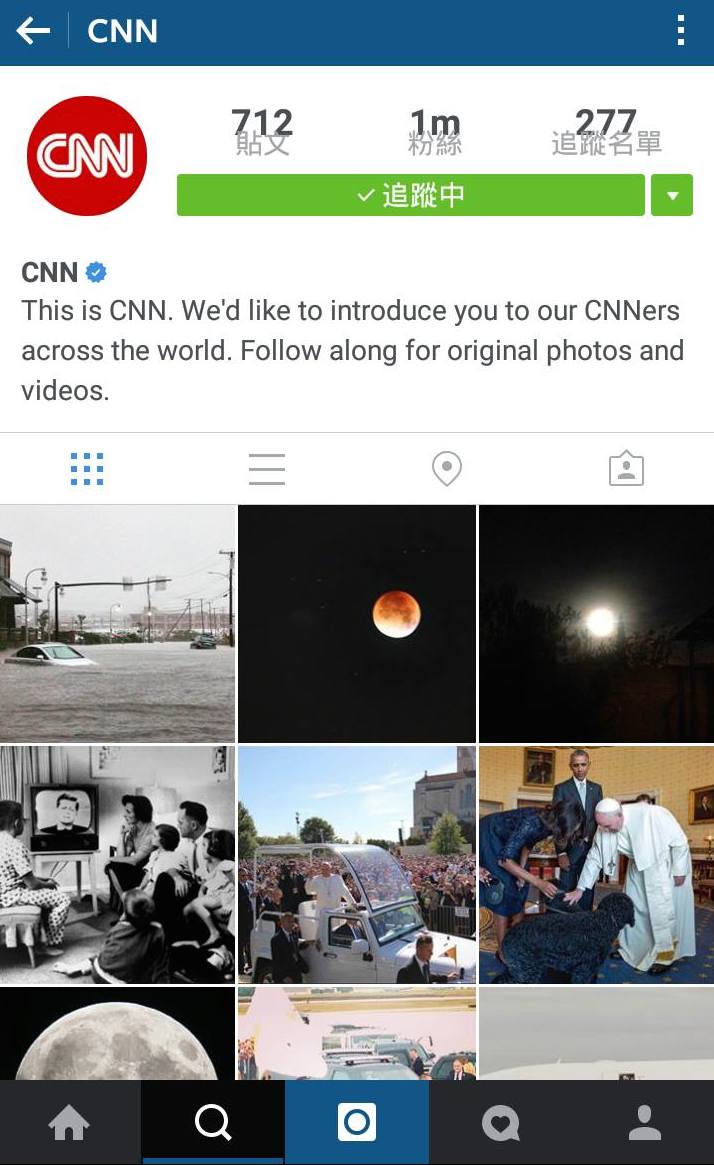Screen dimensions: 714x1165
Task: Open the activity heart tab
Action: point(501,1123)
